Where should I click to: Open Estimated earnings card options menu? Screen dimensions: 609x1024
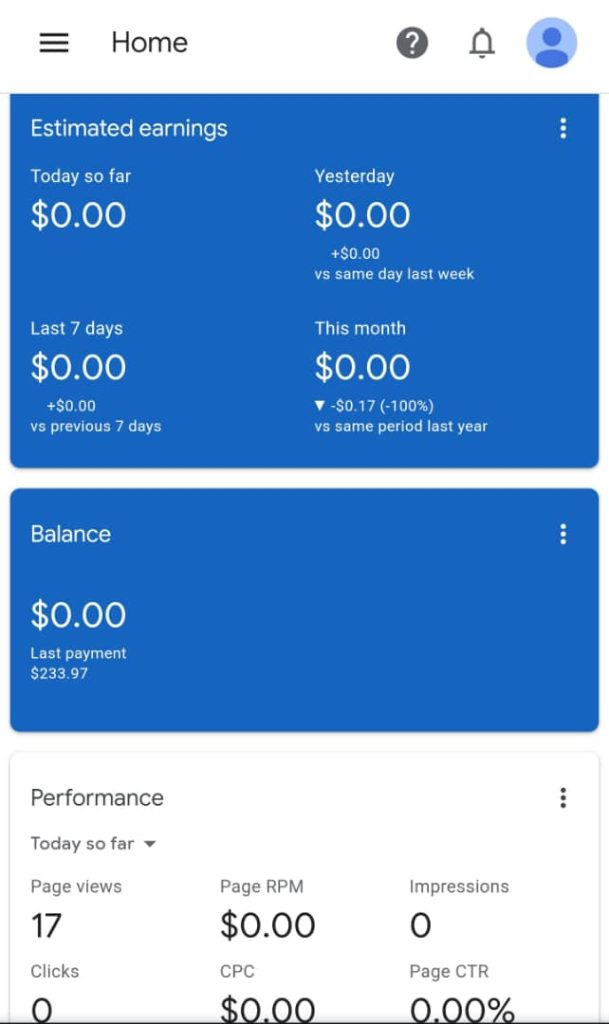pos(563,128)
